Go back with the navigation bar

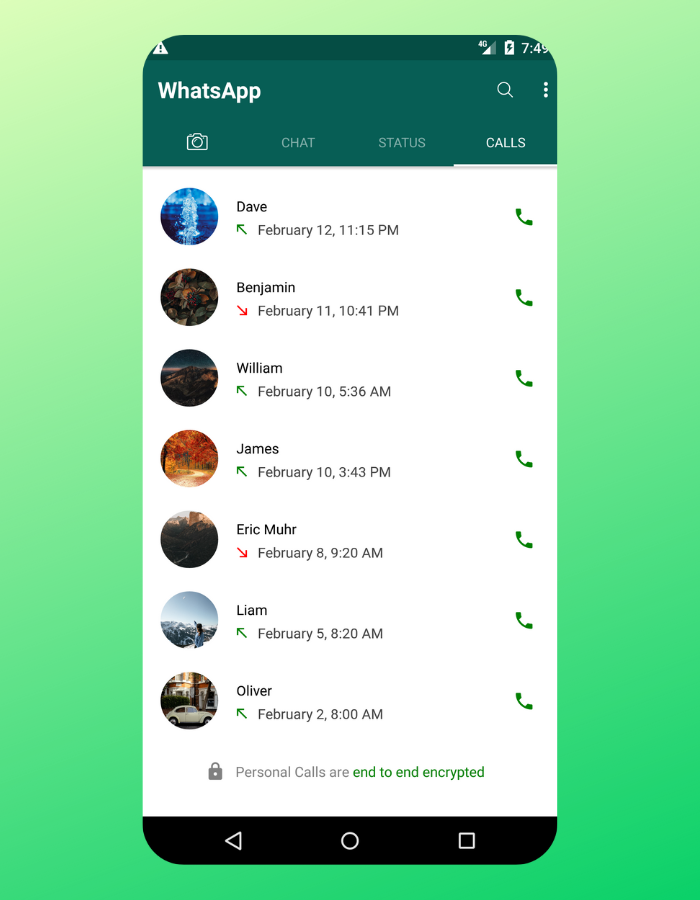click(234, 841)
